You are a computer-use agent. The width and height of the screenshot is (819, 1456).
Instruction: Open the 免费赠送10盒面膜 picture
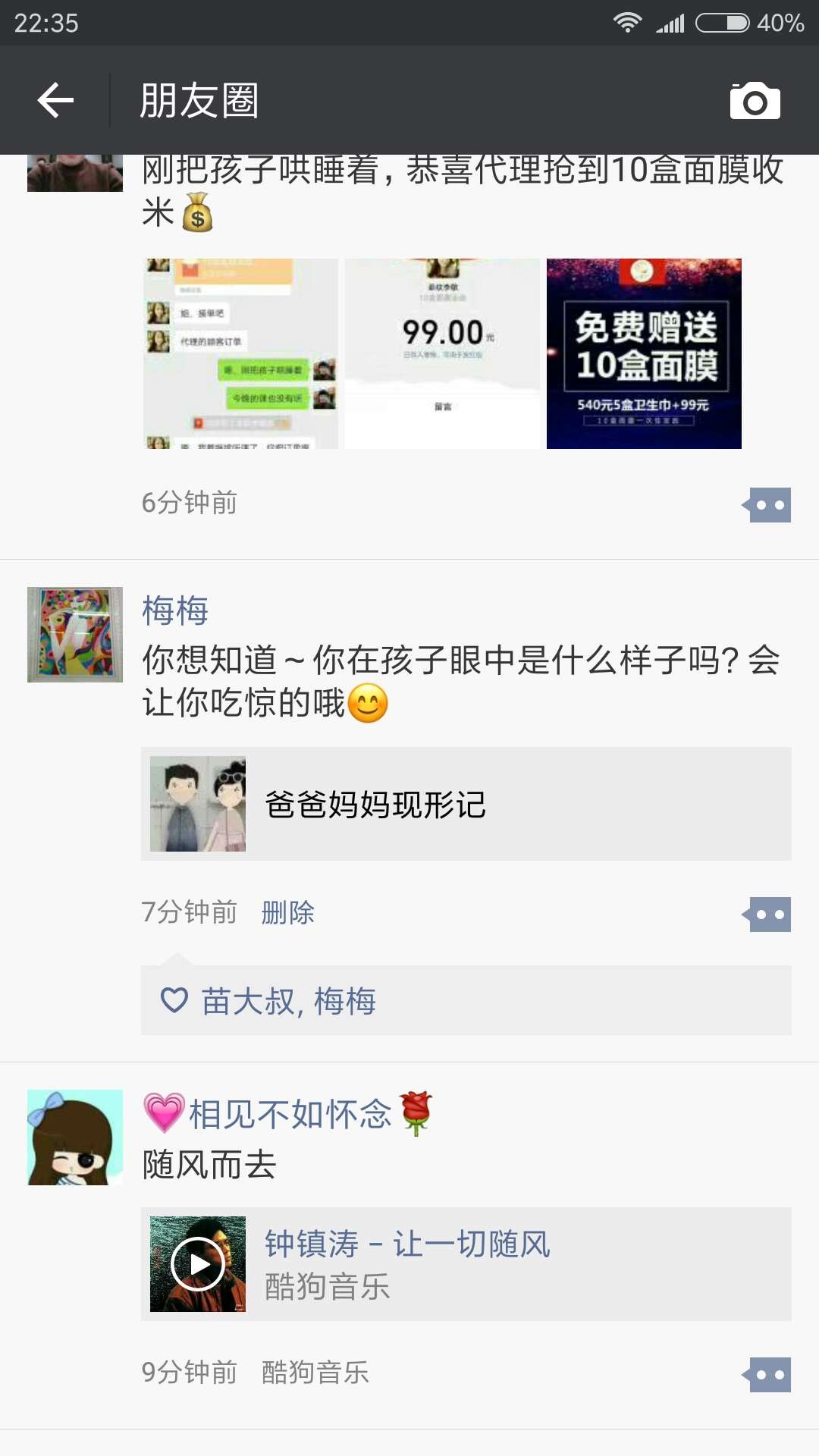tap(644, 353)
